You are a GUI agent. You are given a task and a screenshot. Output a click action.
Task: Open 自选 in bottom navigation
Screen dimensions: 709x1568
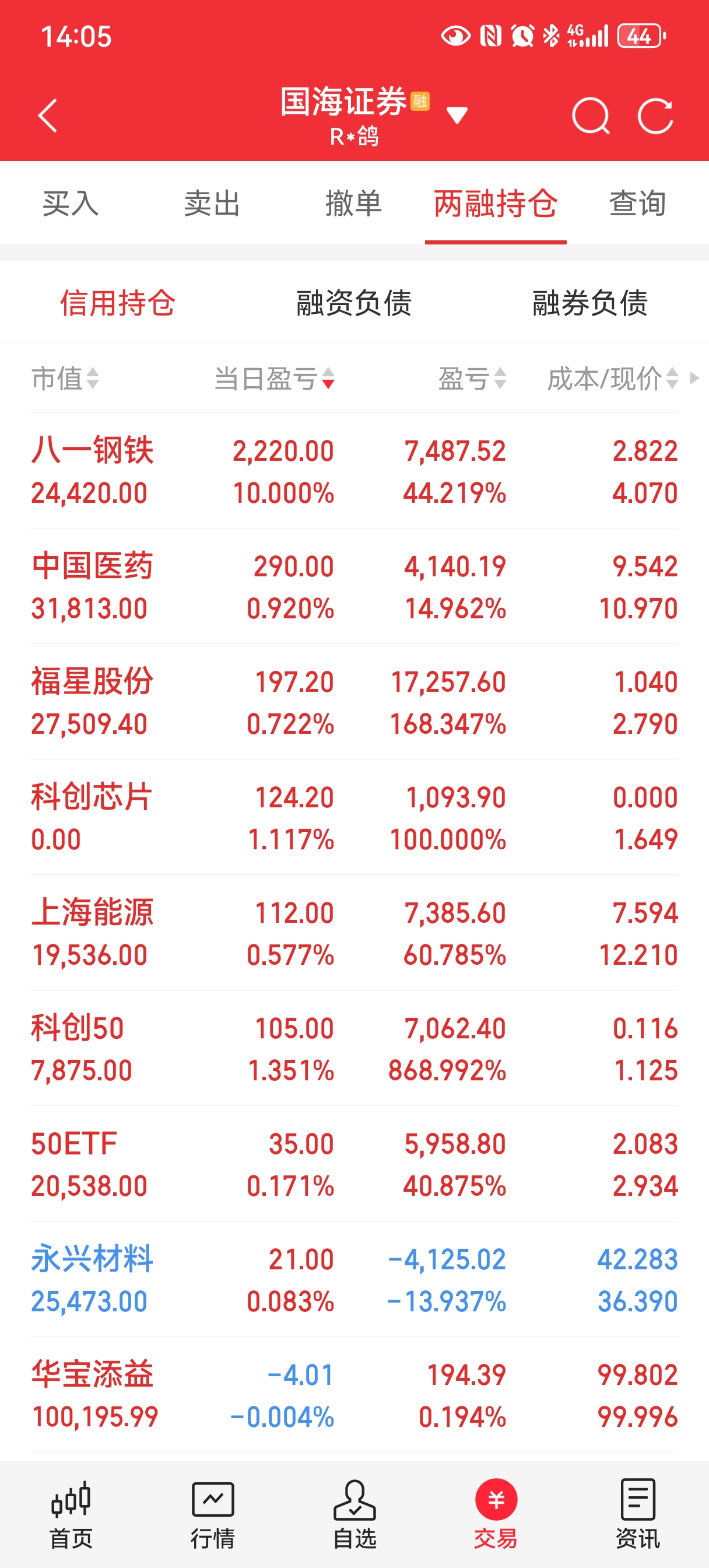point(354,1514)
